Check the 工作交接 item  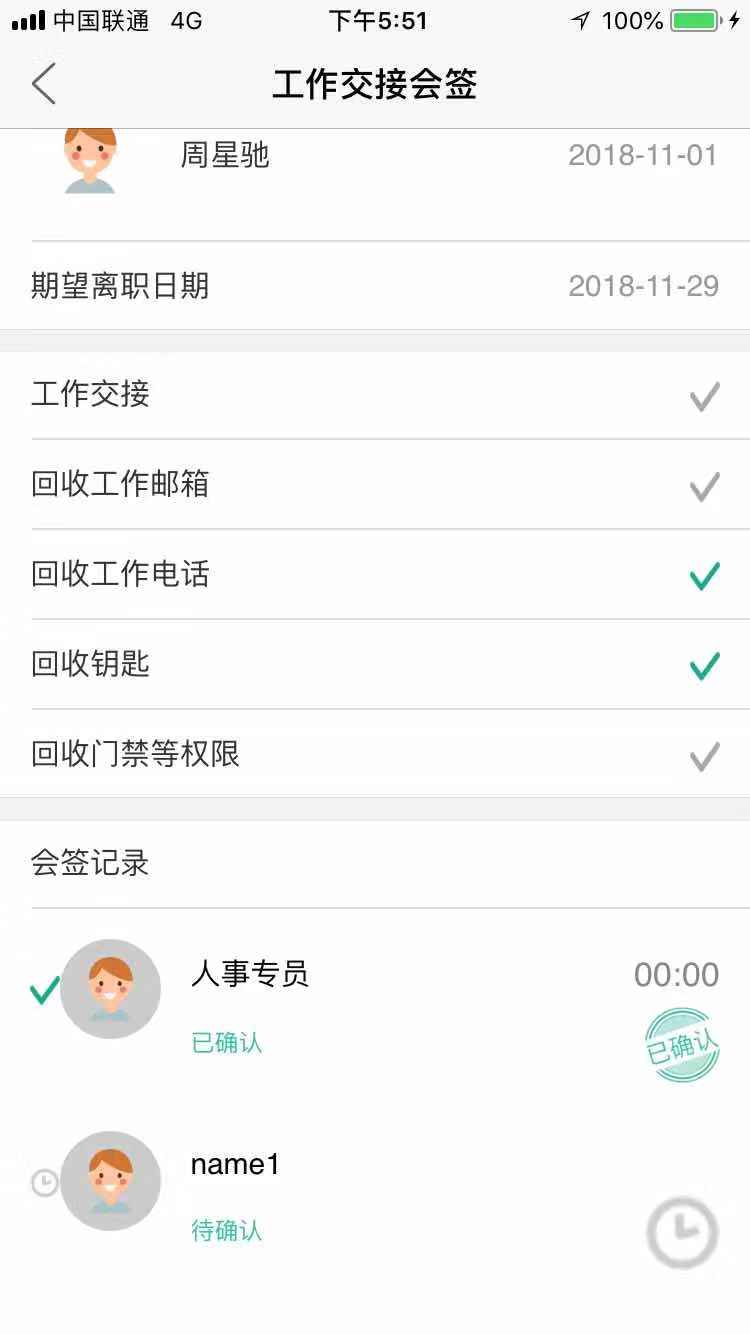tap(704, 397)
